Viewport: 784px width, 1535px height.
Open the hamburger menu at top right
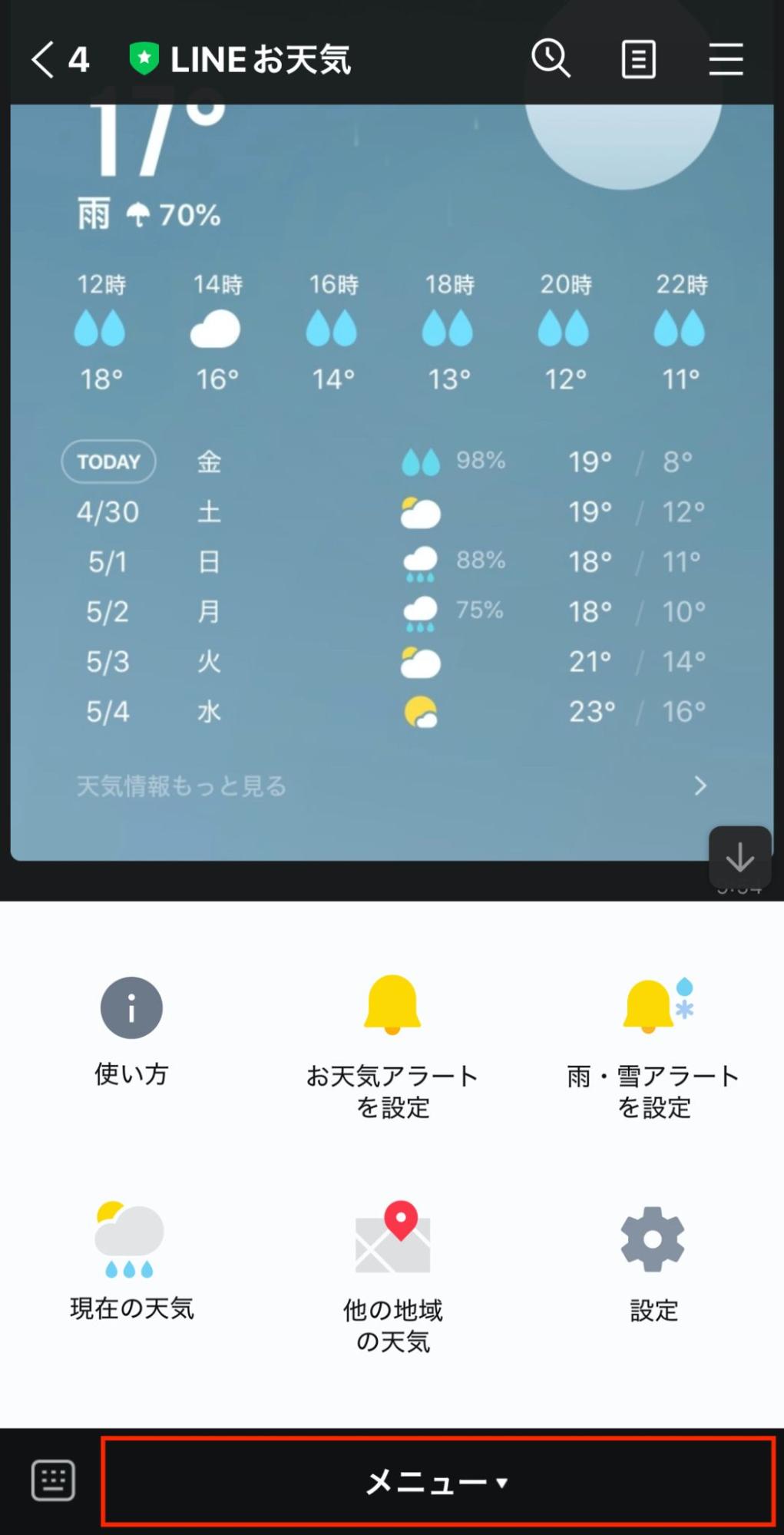pos(725,59)
